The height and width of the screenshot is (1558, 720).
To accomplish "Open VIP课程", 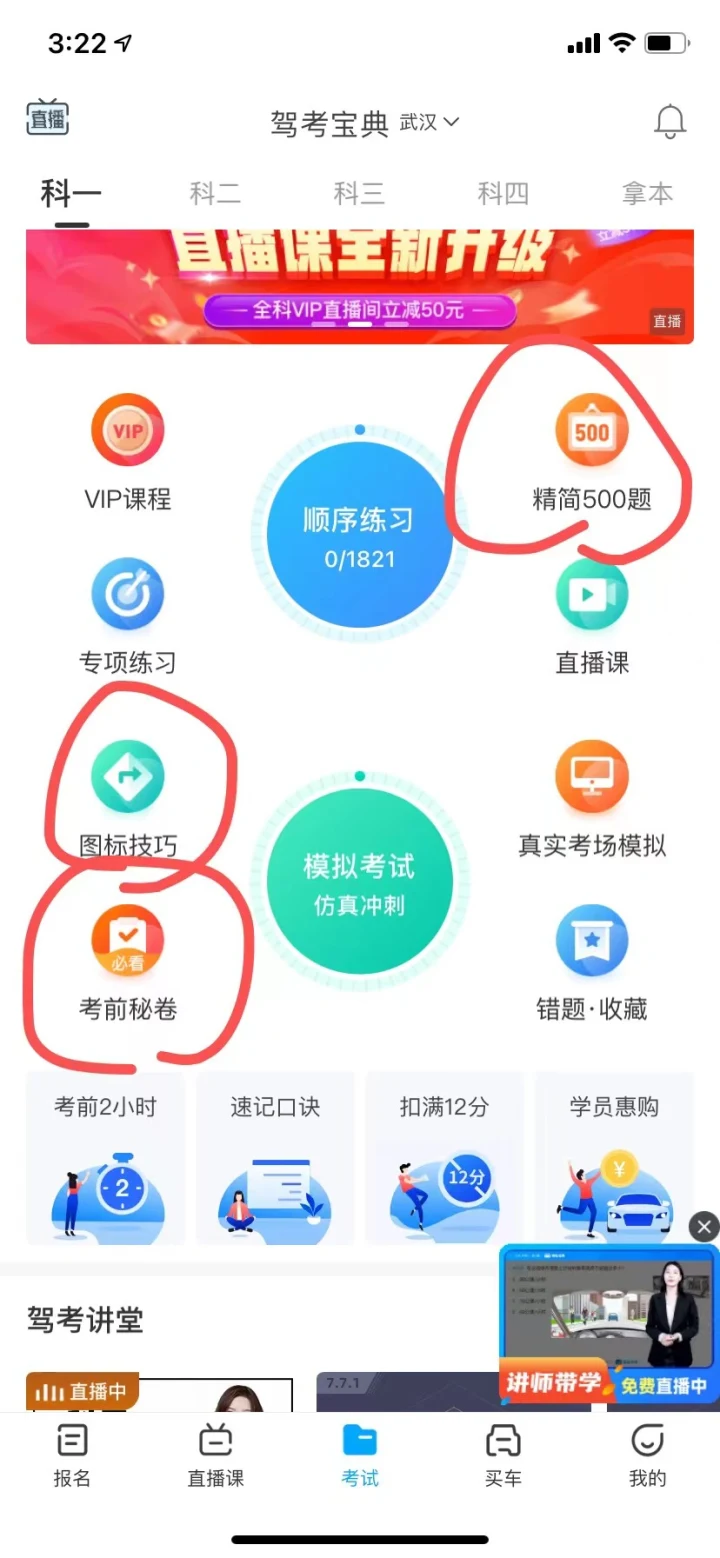I will coord(128,452).
